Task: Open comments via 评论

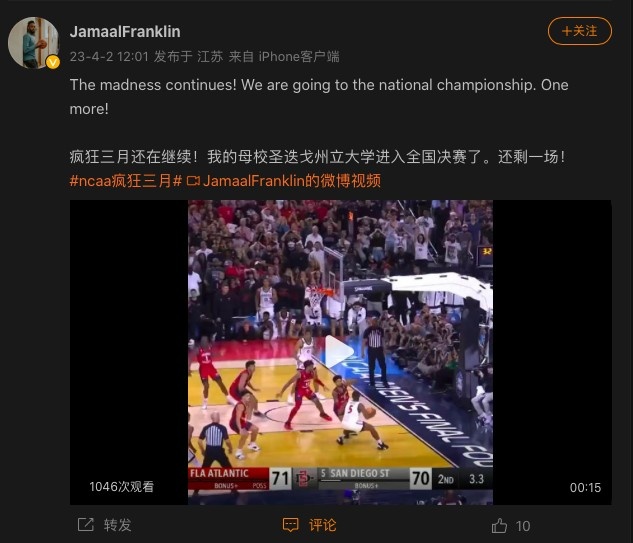Action: coord(310,525)
